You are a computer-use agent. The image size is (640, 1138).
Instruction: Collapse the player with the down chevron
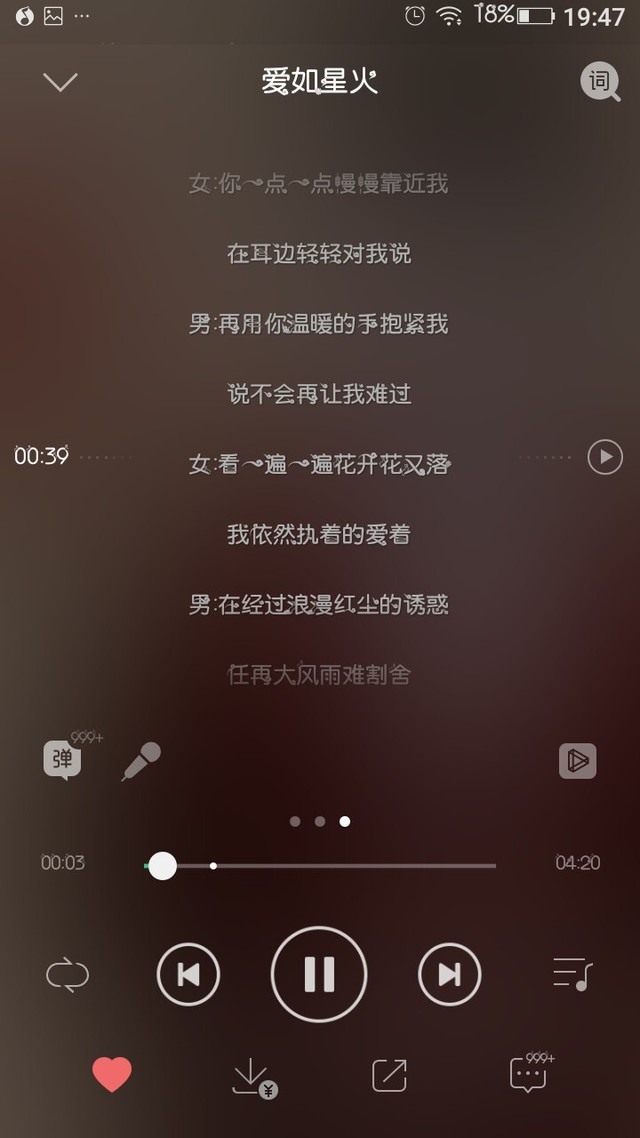pos(60,82)
